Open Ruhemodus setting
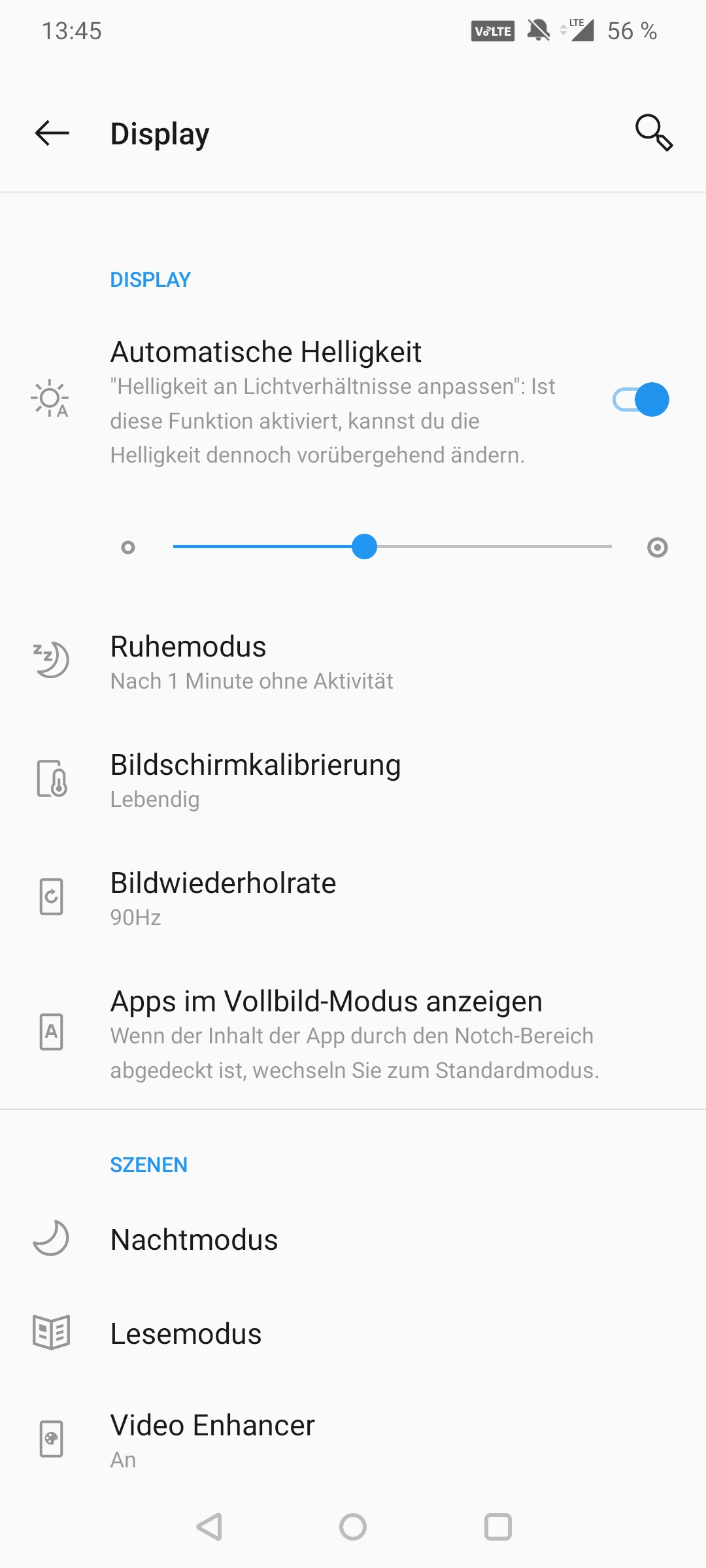 point(353,662)
